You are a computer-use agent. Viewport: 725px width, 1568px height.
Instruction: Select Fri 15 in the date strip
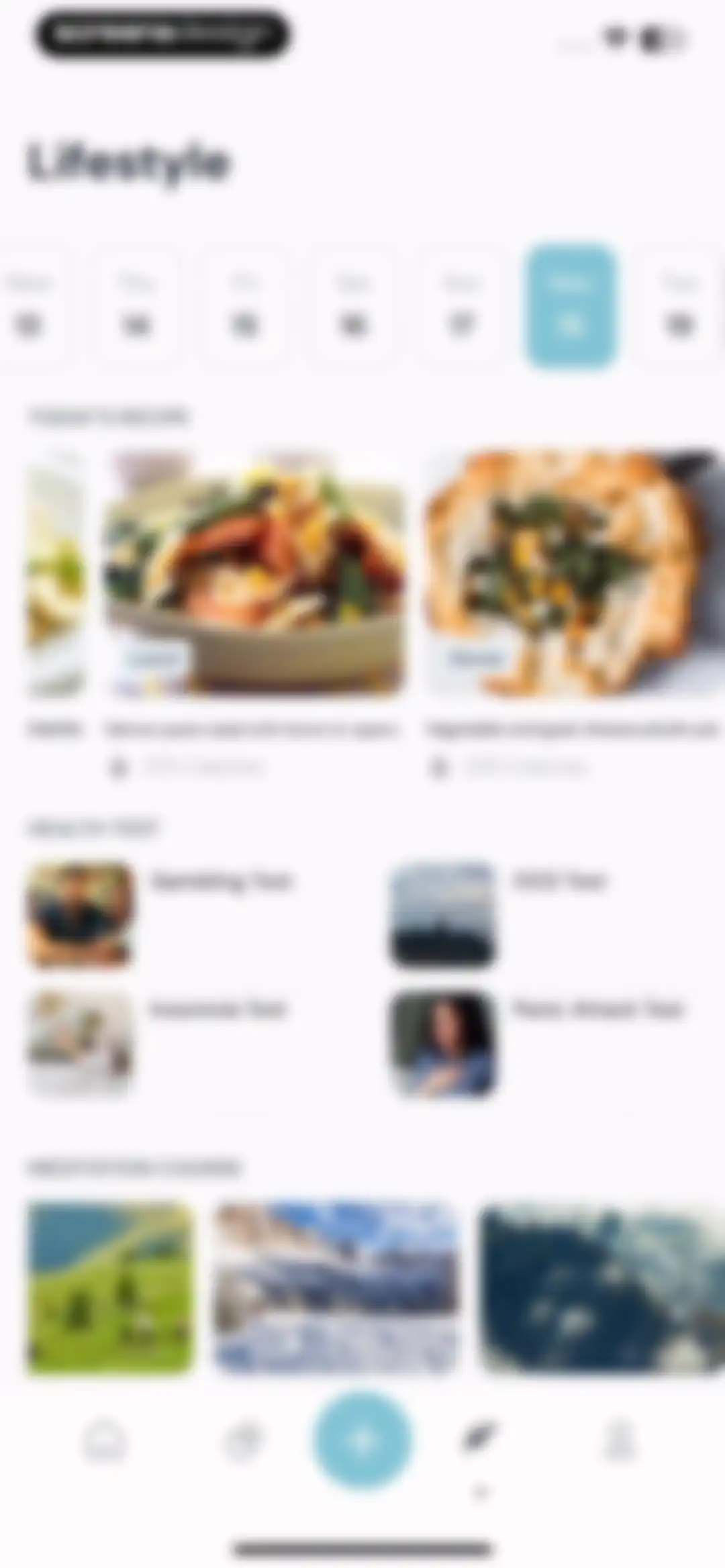244,307
